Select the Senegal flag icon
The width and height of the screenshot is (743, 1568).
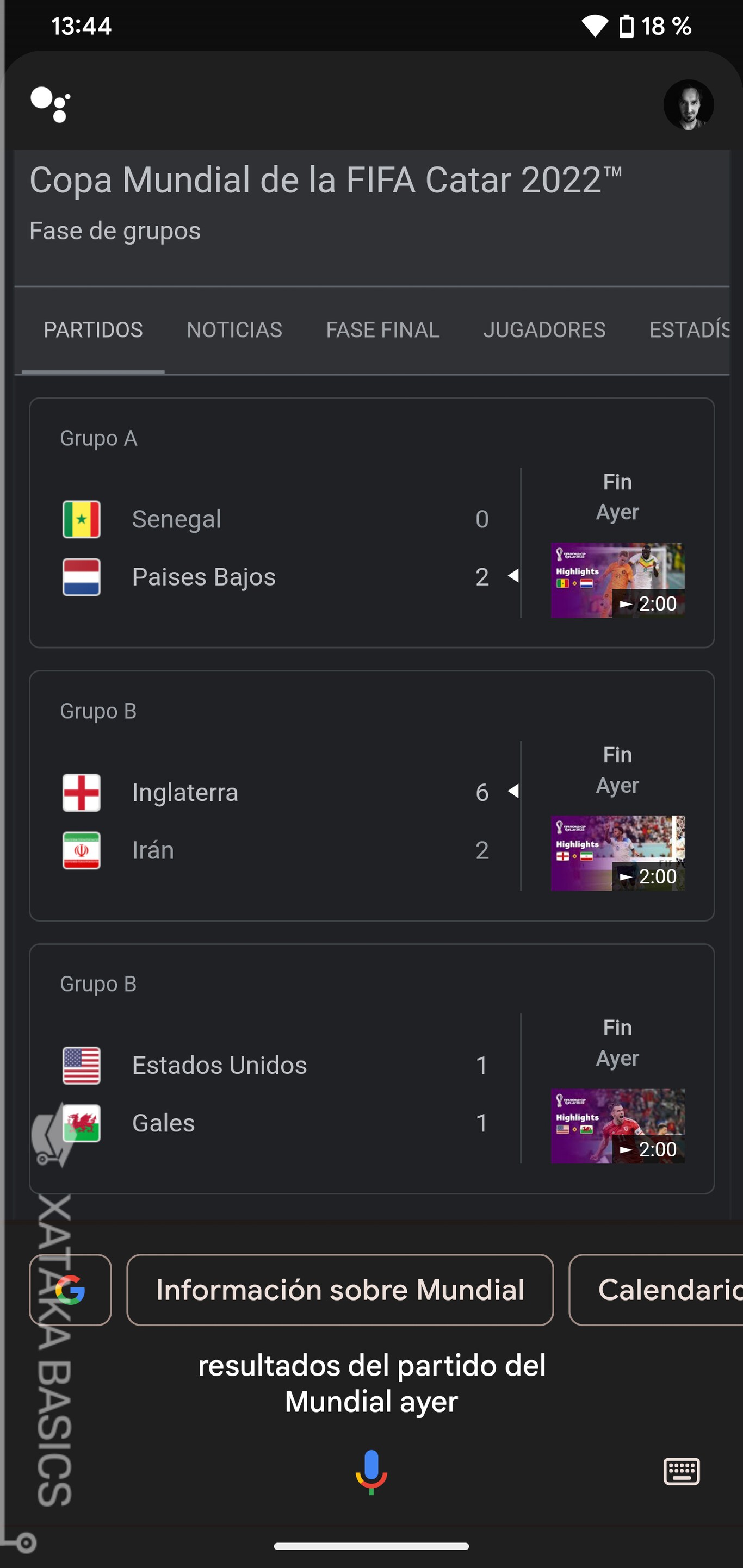[x=80, y=519]
